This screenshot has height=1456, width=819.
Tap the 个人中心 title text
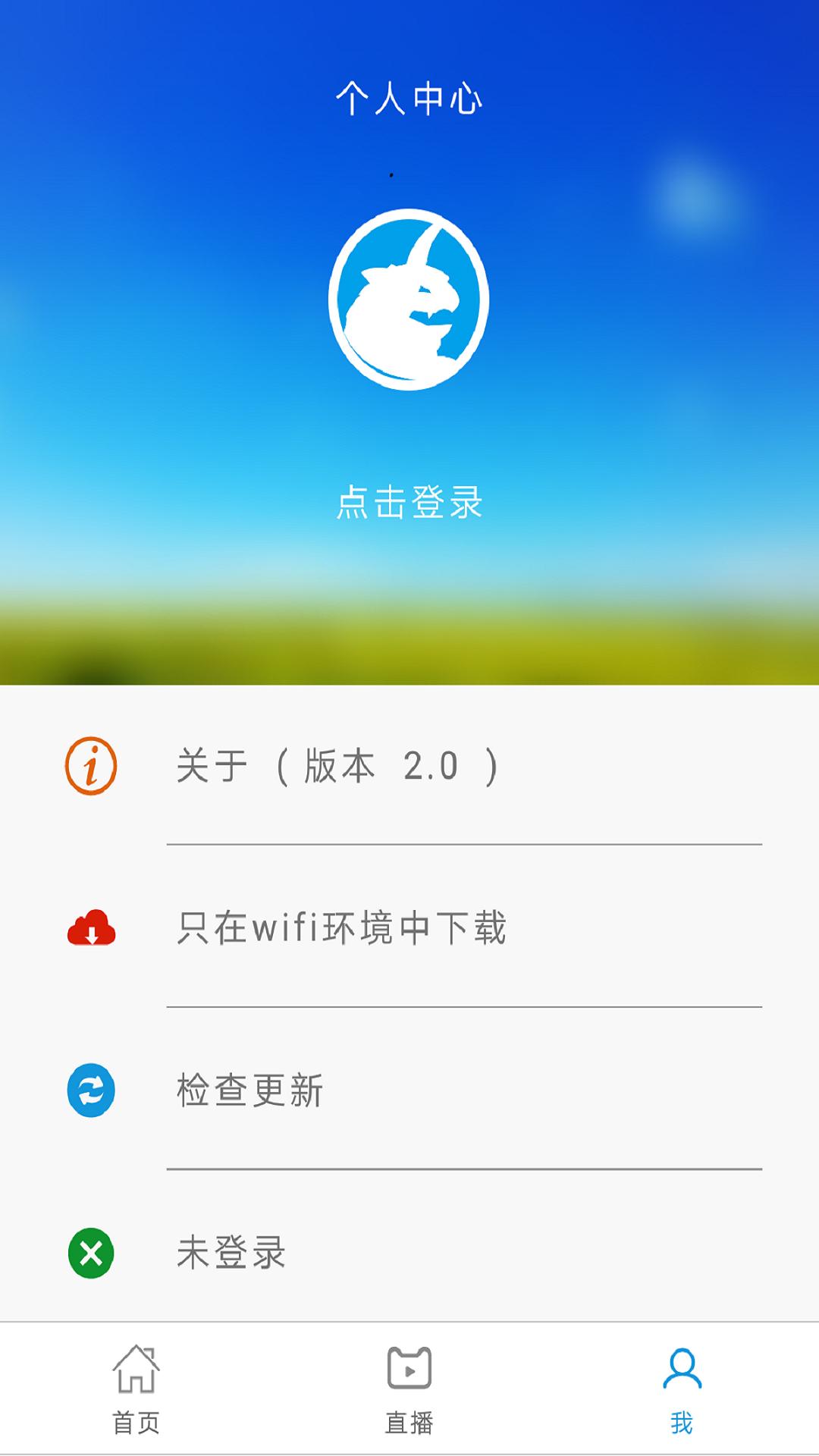pos(409,97)
